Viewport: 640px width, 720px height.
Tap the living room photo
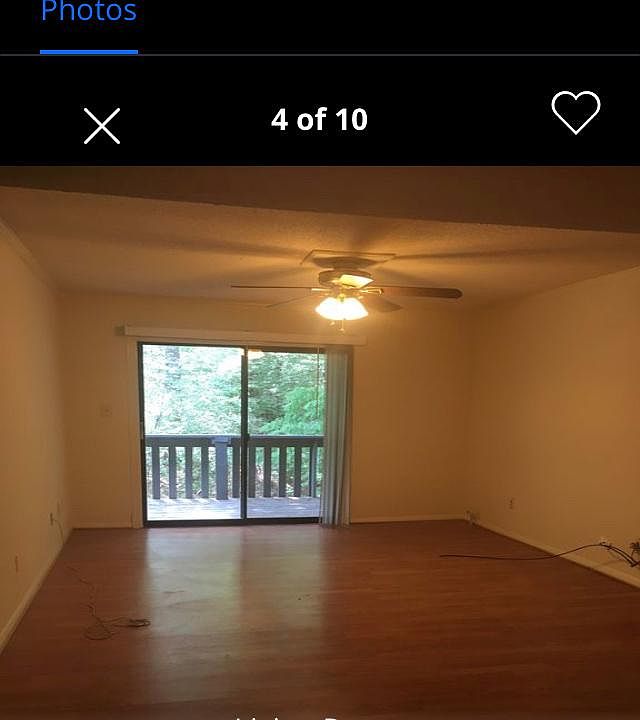tap(320, 440)
